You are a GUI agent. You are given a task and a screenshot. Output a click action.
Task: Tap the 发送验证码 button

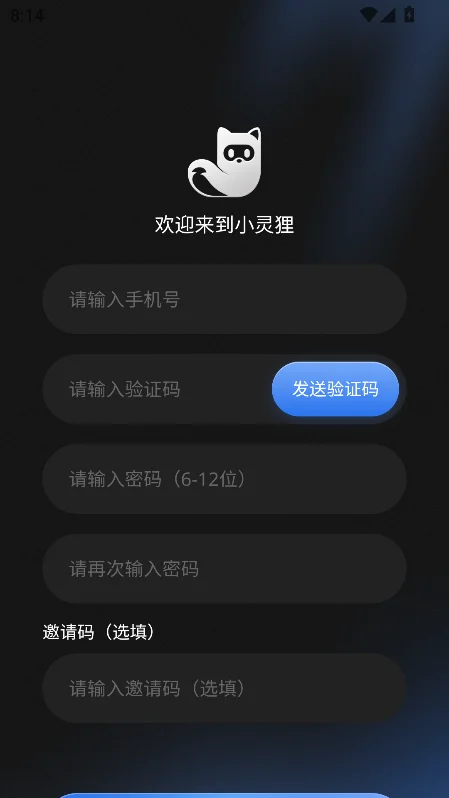(335, 389)
